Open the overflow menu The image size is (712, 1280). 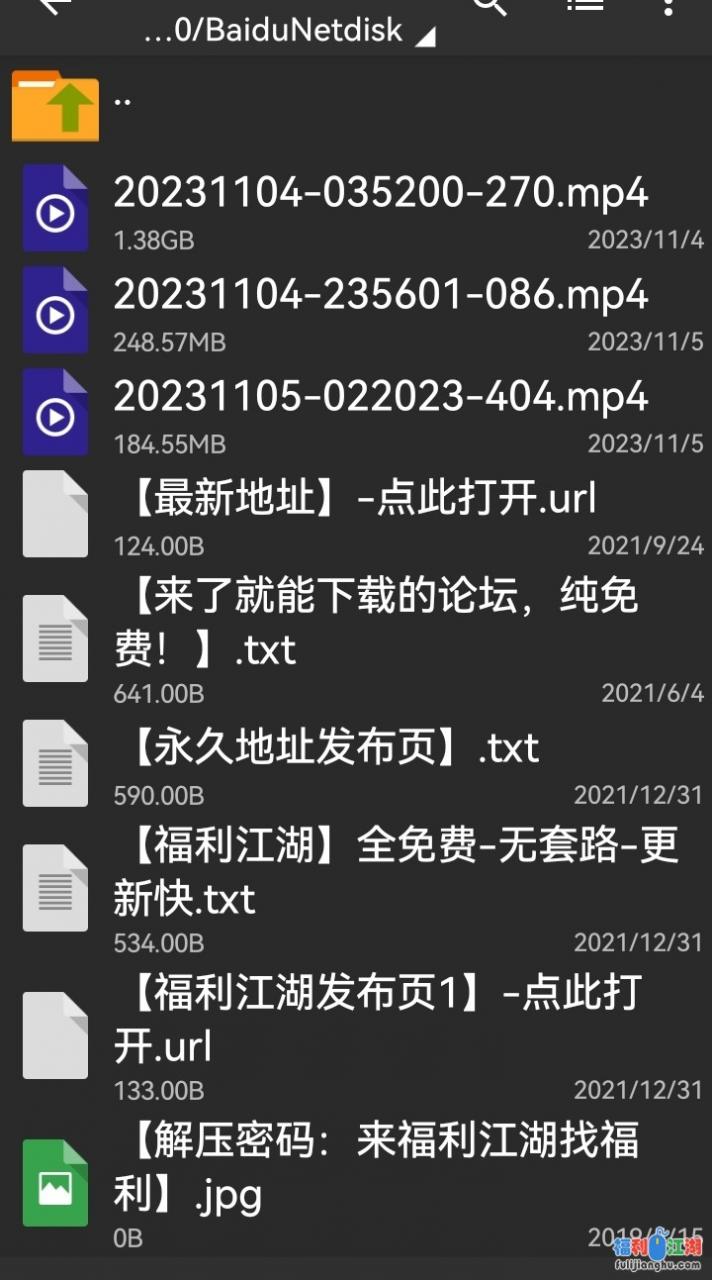tap(668, 6)
